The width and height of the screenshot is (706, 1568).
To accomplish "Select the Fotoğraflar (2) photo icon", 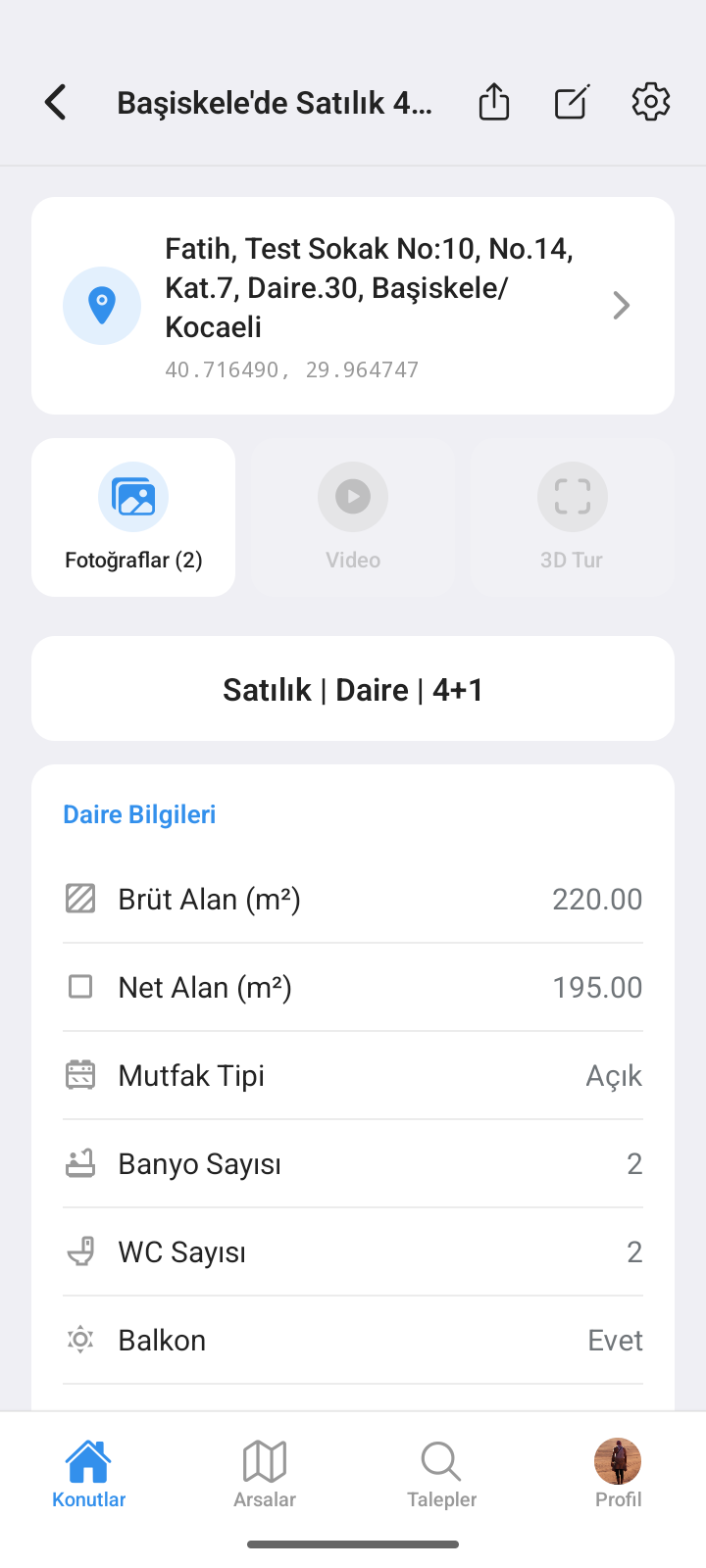I will coord(133,497).
